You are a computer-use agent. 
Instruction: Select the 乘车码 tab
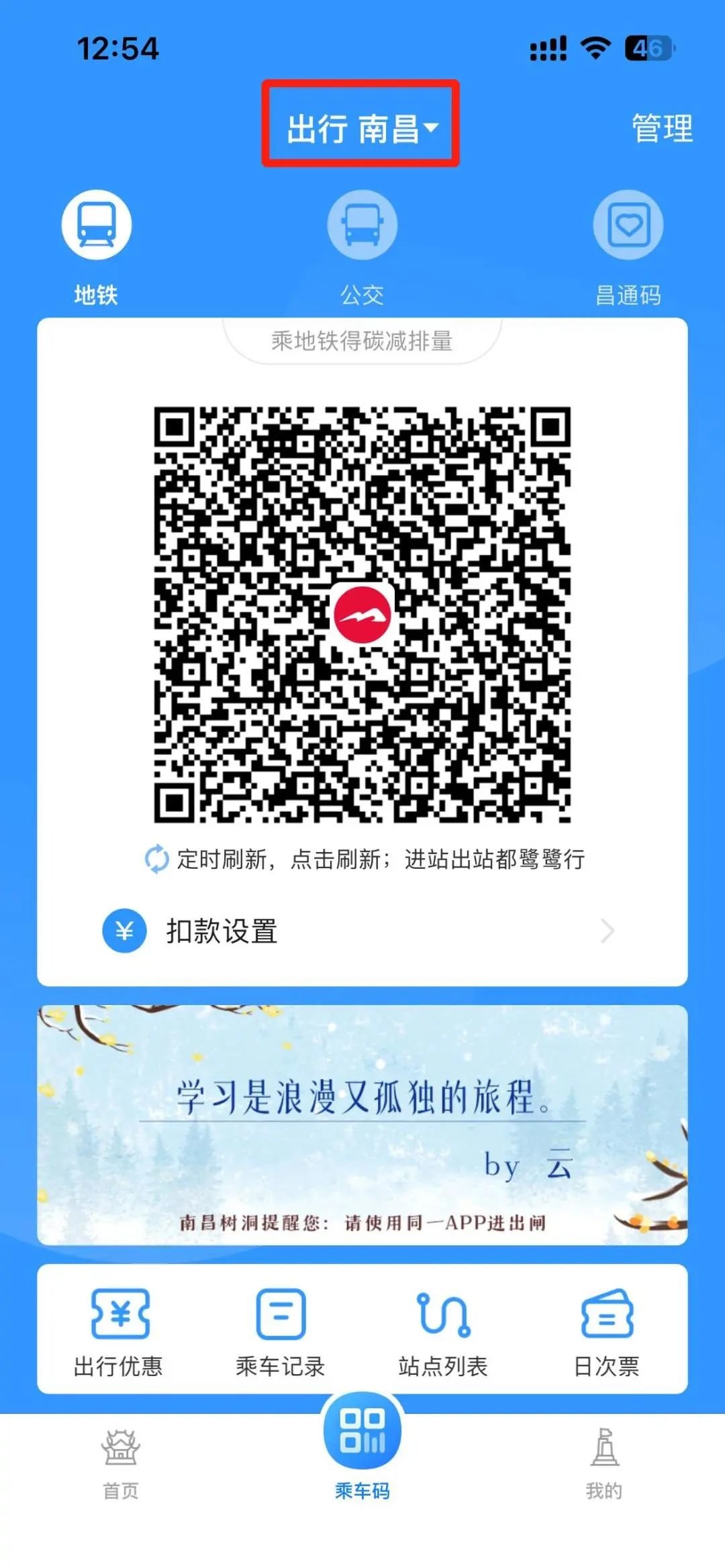point(362,1449)
